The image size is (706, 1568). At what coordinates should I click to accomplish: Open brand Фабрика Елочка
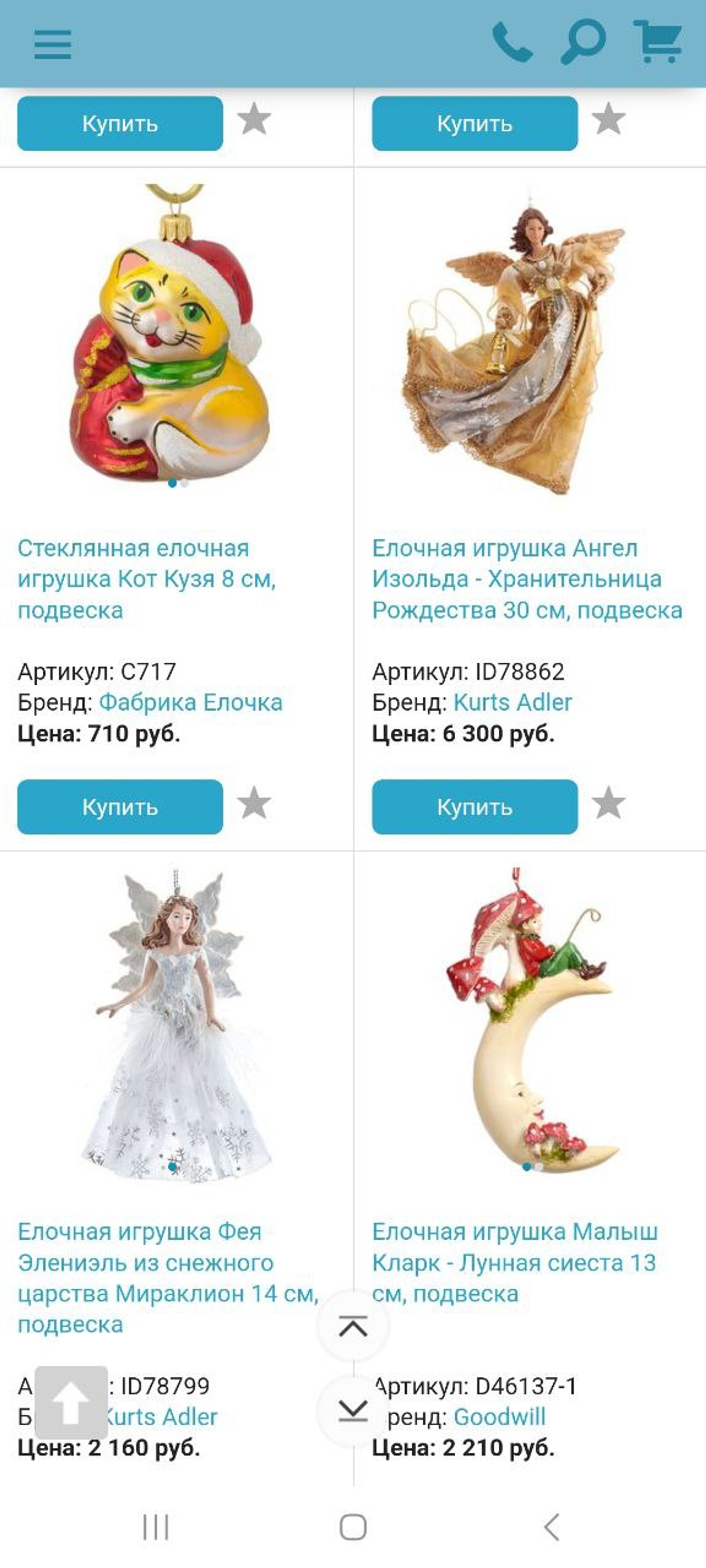(191, 702)
